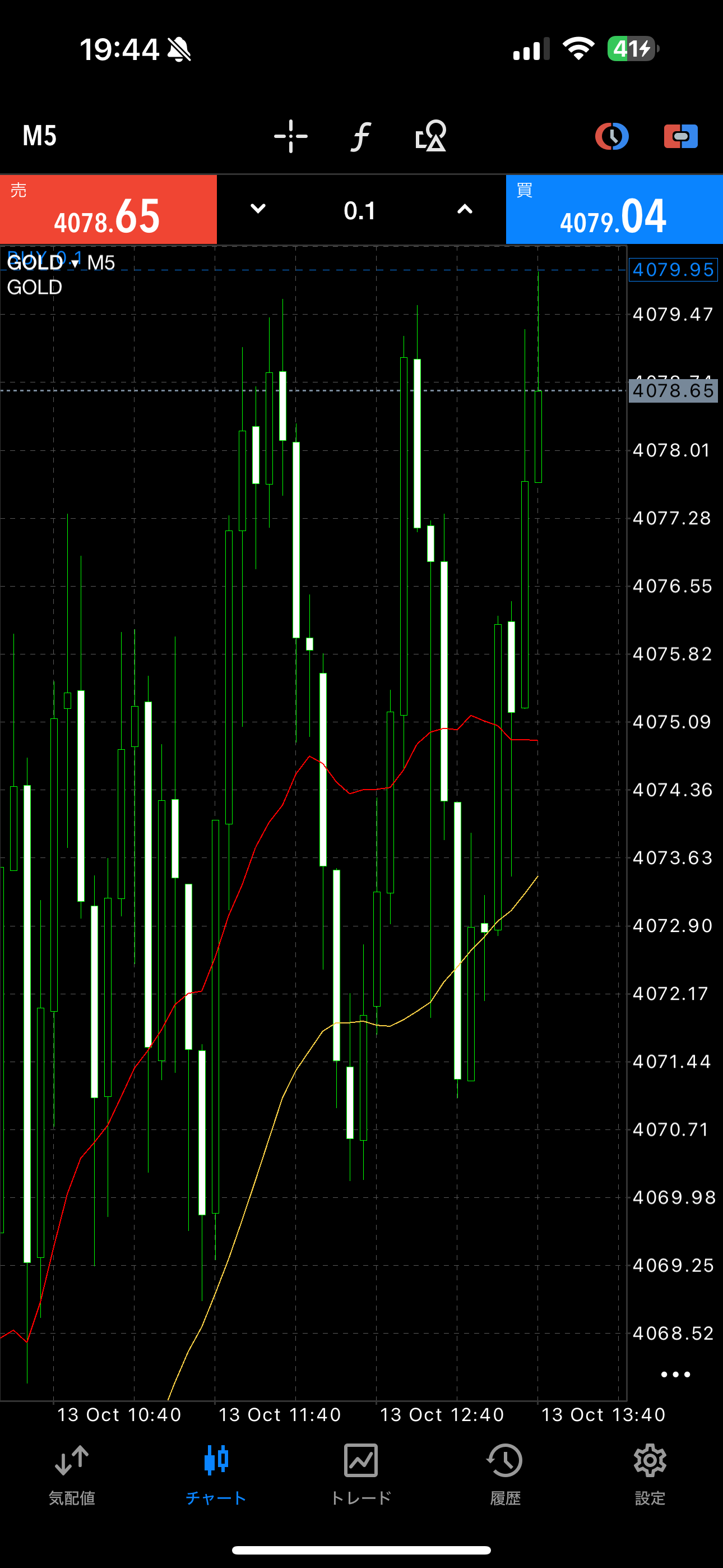This screenshot has height=1568, width=723.
Task: Open the three-dot chart options
Action: [675, 1375]
